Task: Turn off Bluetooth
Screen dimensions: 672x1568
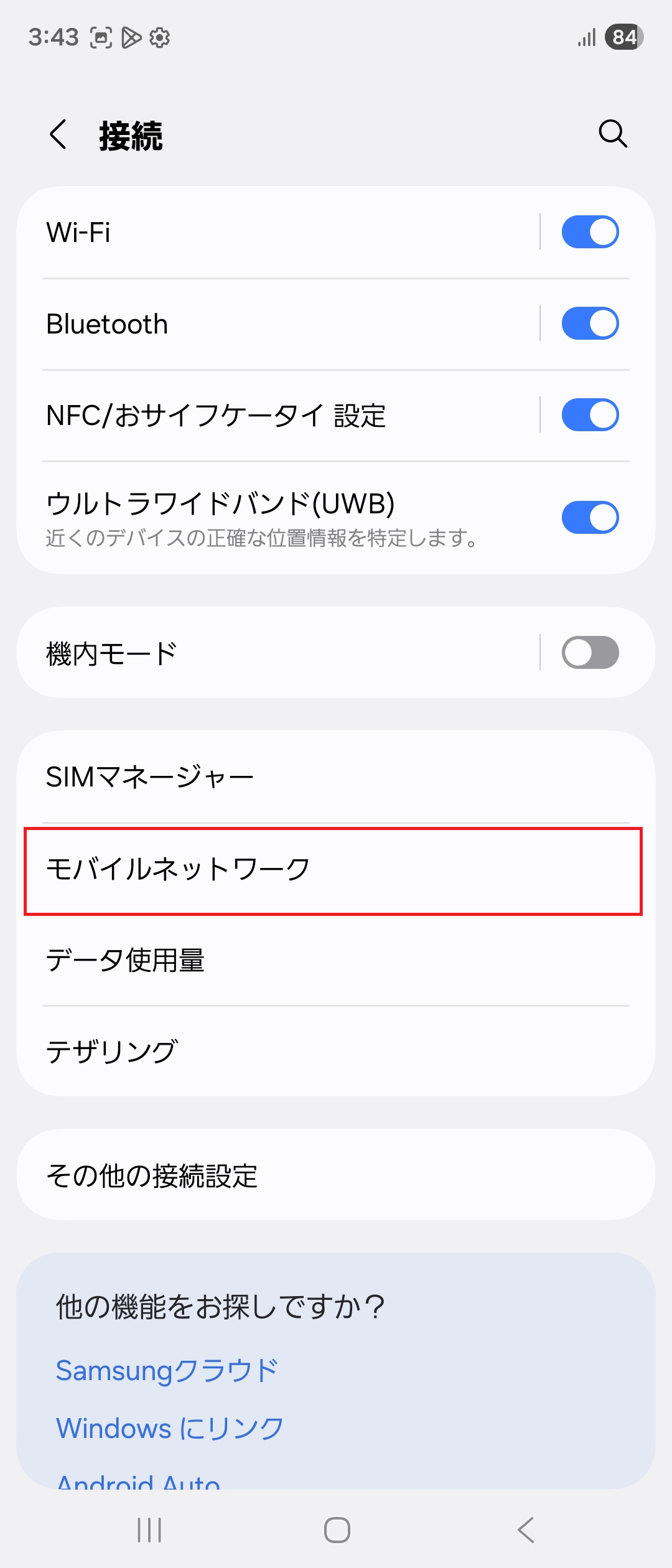Action: (590, 323)
